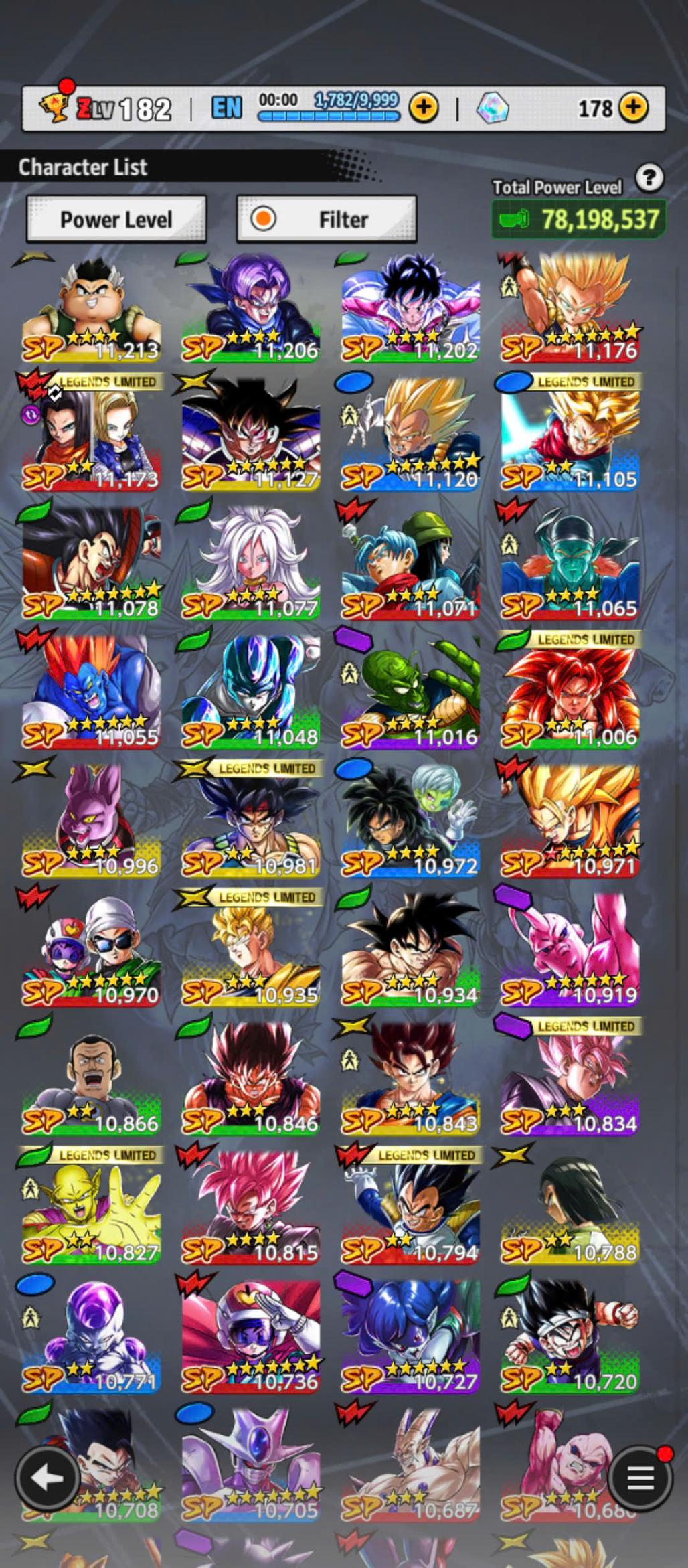
Task: Add more crystals with the plus button
Action: pos(632,107)
